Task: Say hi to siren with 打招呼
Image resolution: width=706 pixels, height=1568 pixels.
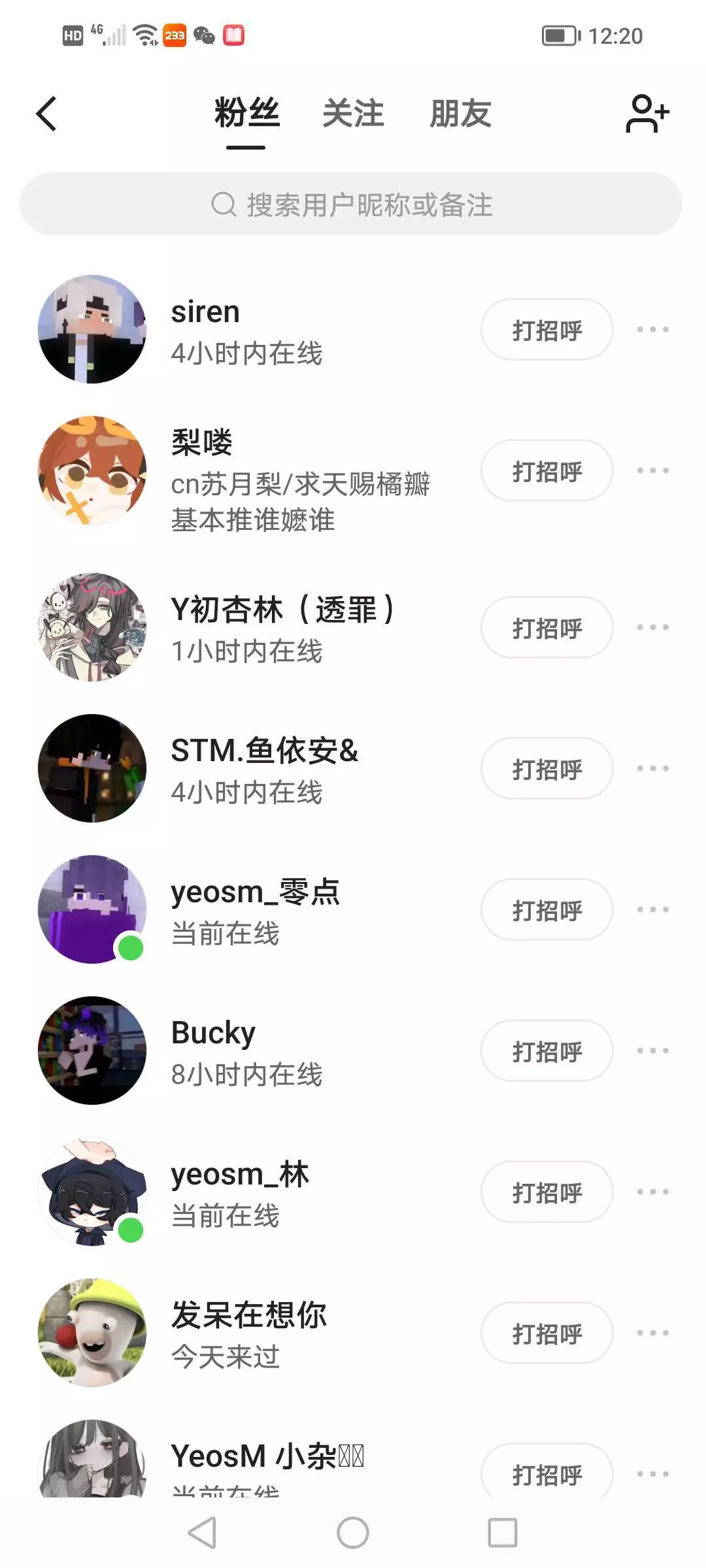Action: 547,330
